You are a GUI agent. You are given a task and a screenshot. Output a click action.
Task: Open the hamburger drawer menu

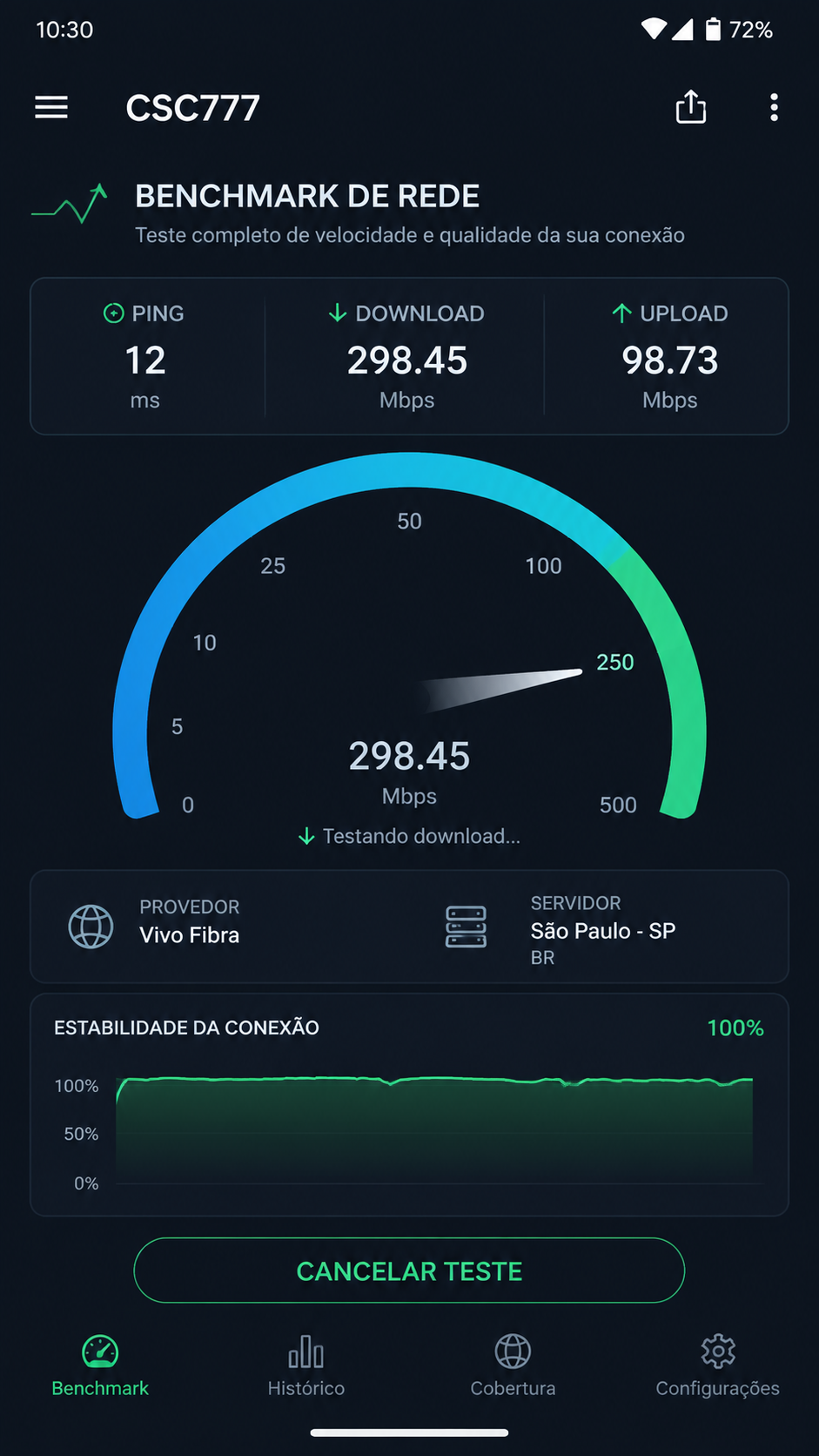click(x=51, y=108)
